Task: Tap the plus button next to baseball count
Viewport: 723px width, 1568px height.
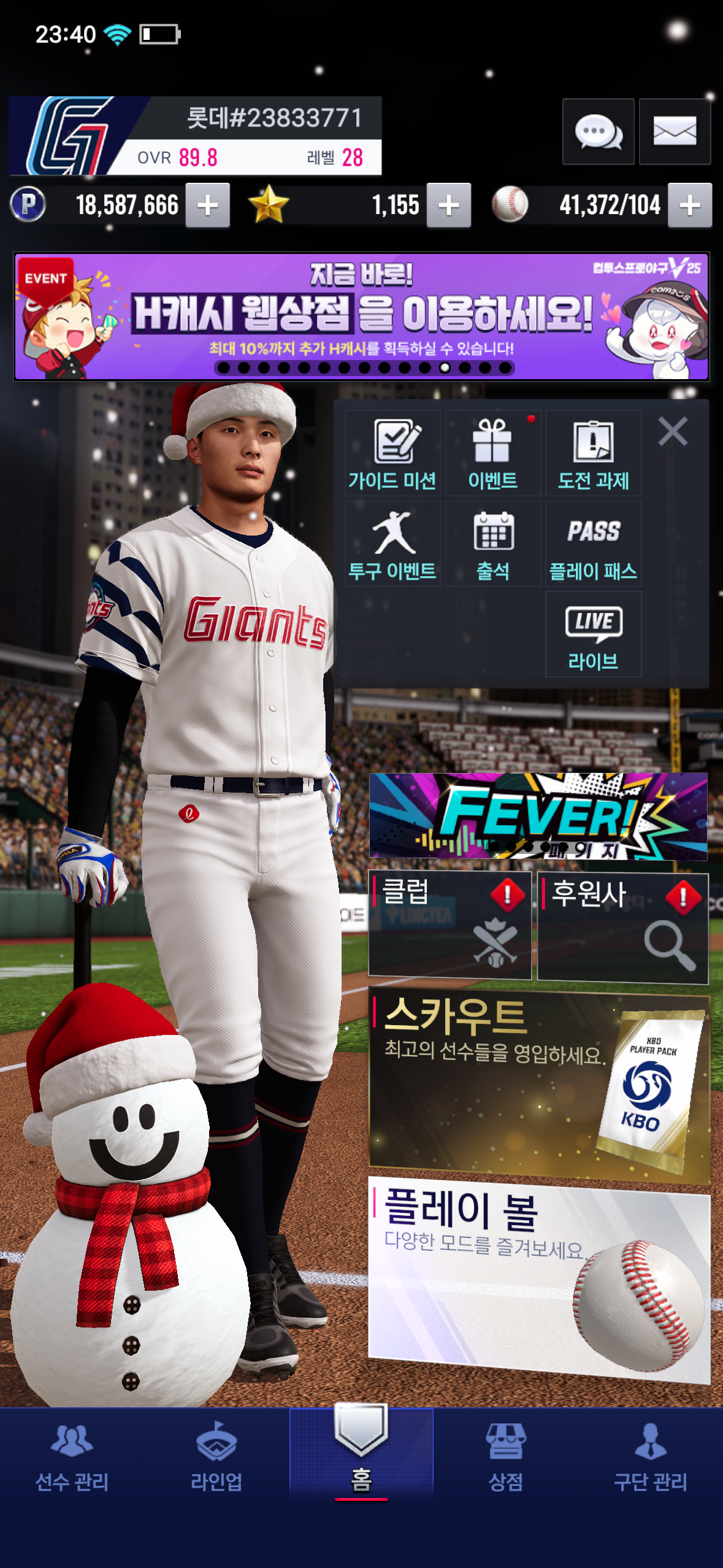Action: [x=690, y=206]
